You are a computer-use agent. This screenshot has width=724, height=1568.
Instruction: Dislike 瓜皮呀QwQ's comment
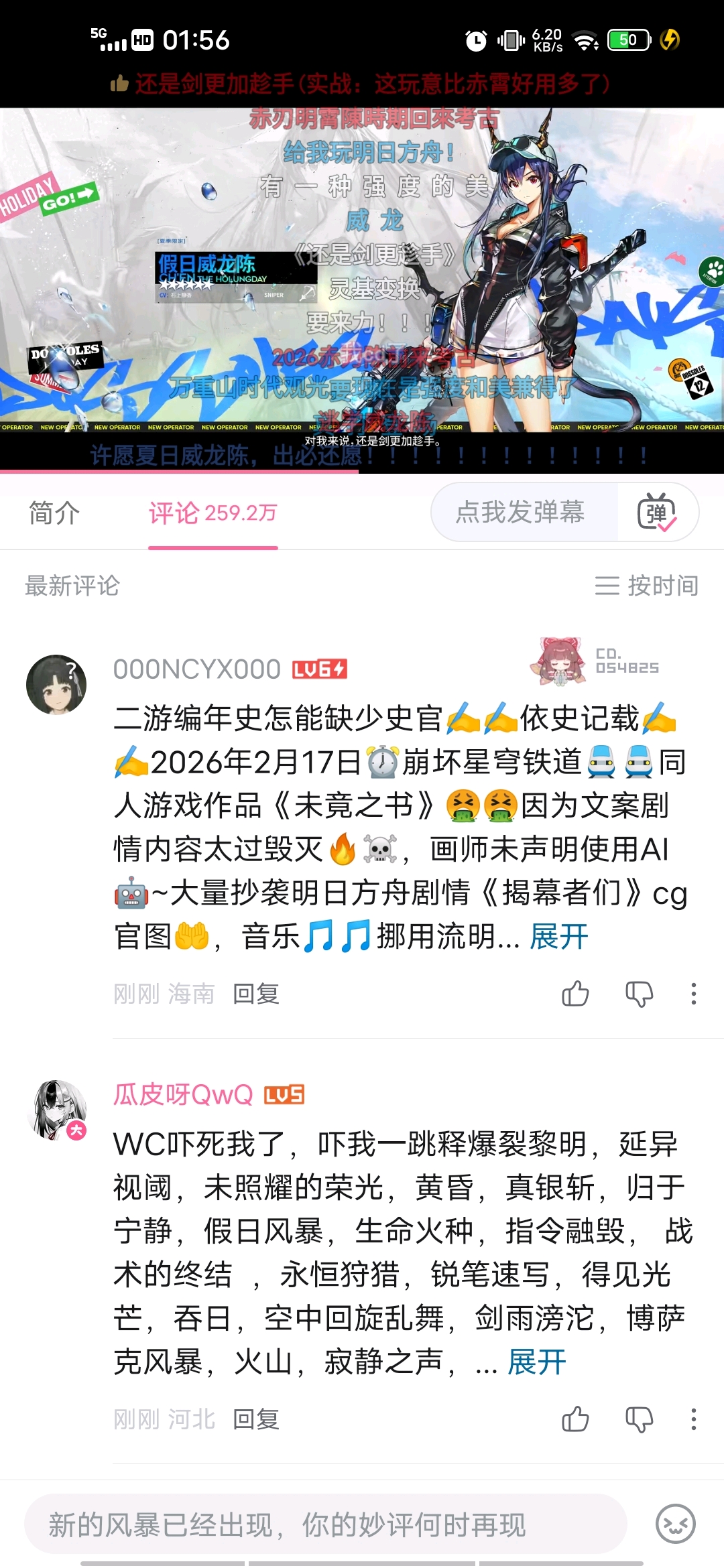click(x=639, y=1419)
